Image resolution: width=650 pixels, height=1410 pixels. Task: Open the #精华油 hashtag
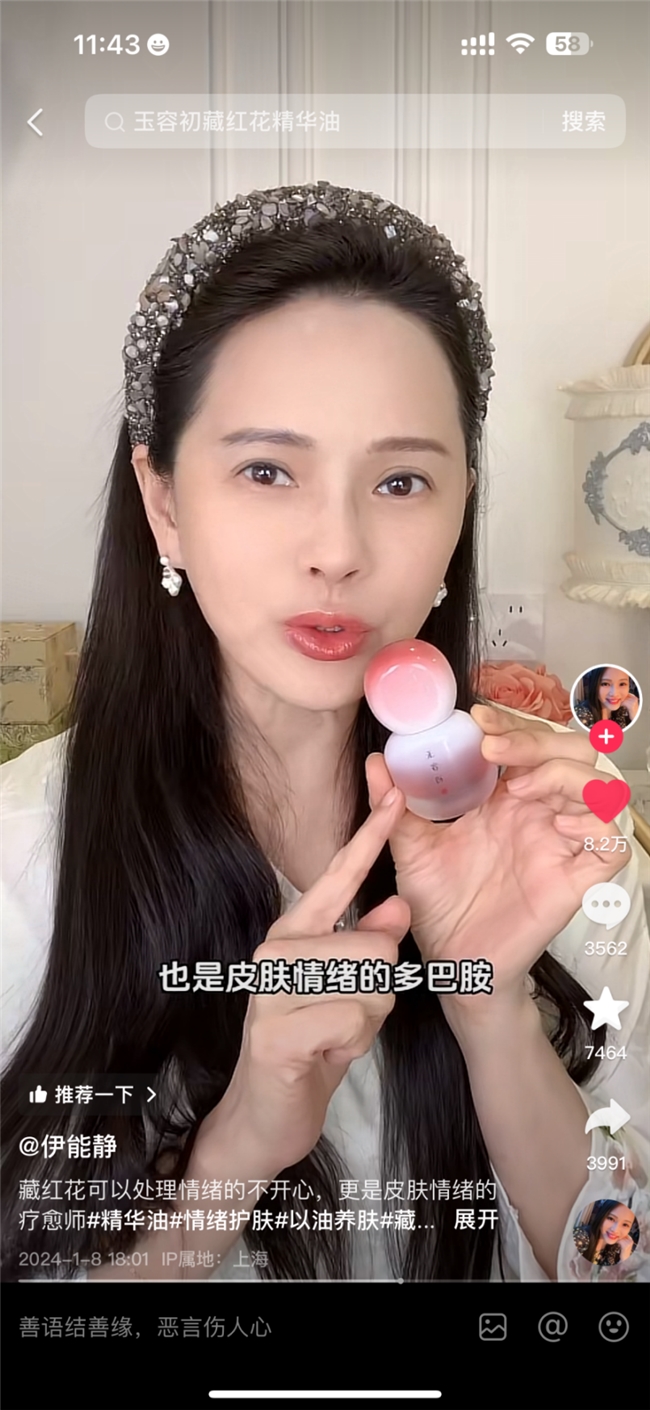(x=132, y=1220)
